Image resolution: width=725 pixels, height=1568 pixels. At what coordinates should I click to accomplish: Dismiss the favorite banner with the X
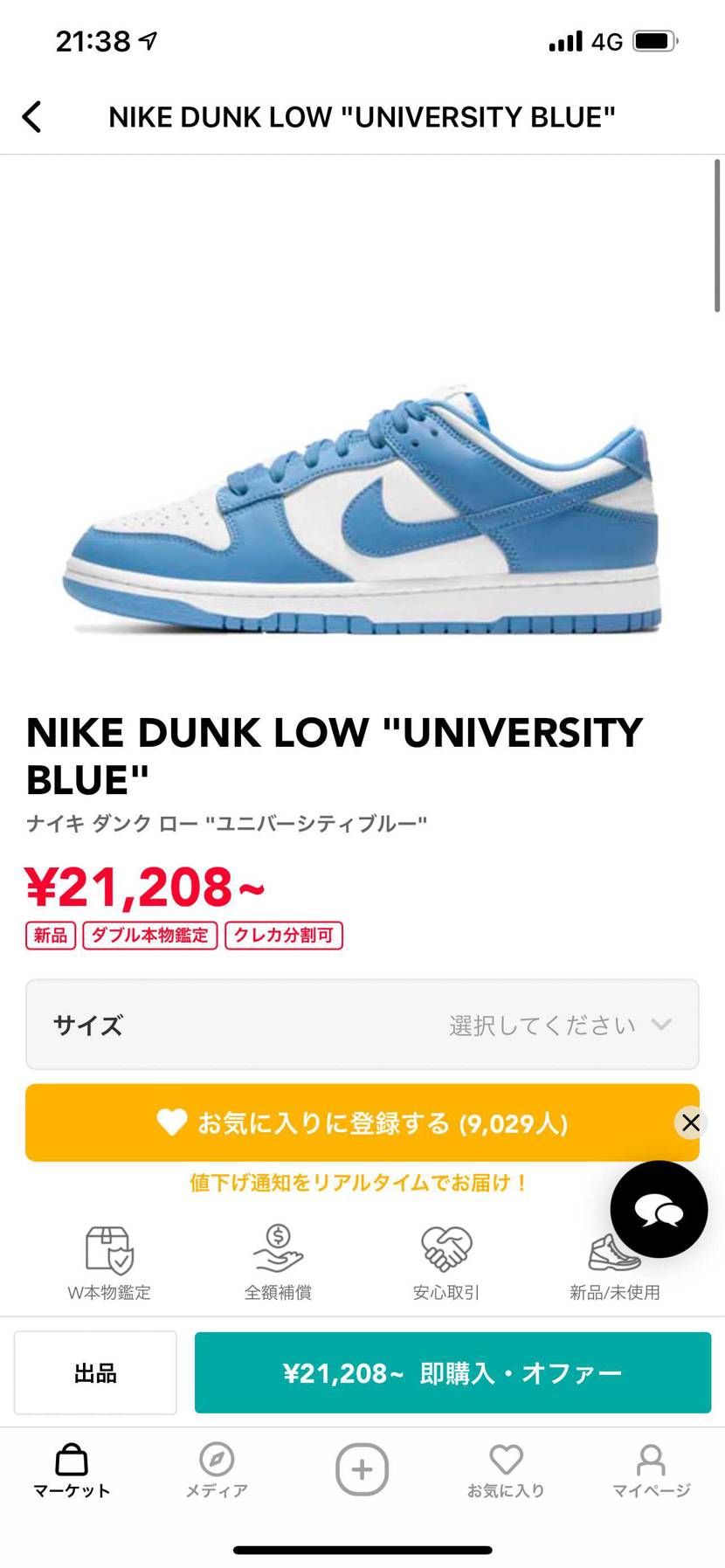click(x=691, y=1122)
